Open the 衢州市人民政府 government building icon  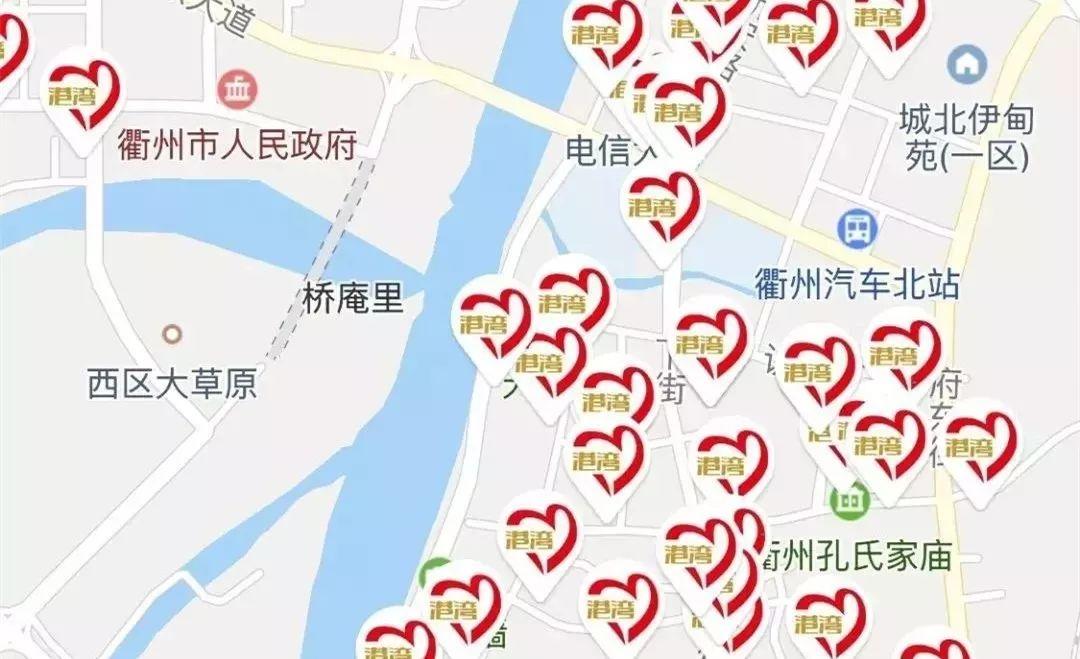tap(238, 90)
